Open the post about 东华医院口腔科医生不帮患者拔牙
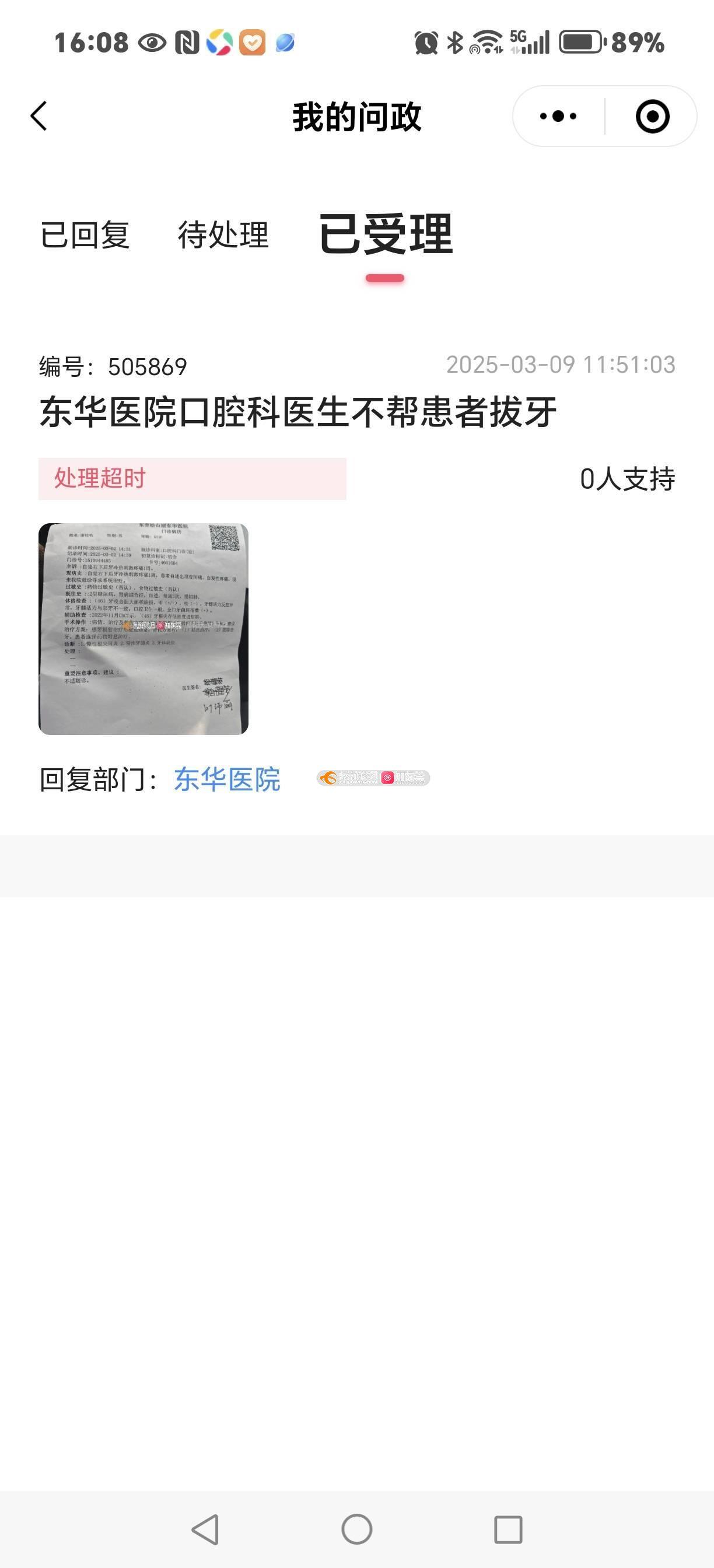714x1568 pixels. [x=297, y=412]
